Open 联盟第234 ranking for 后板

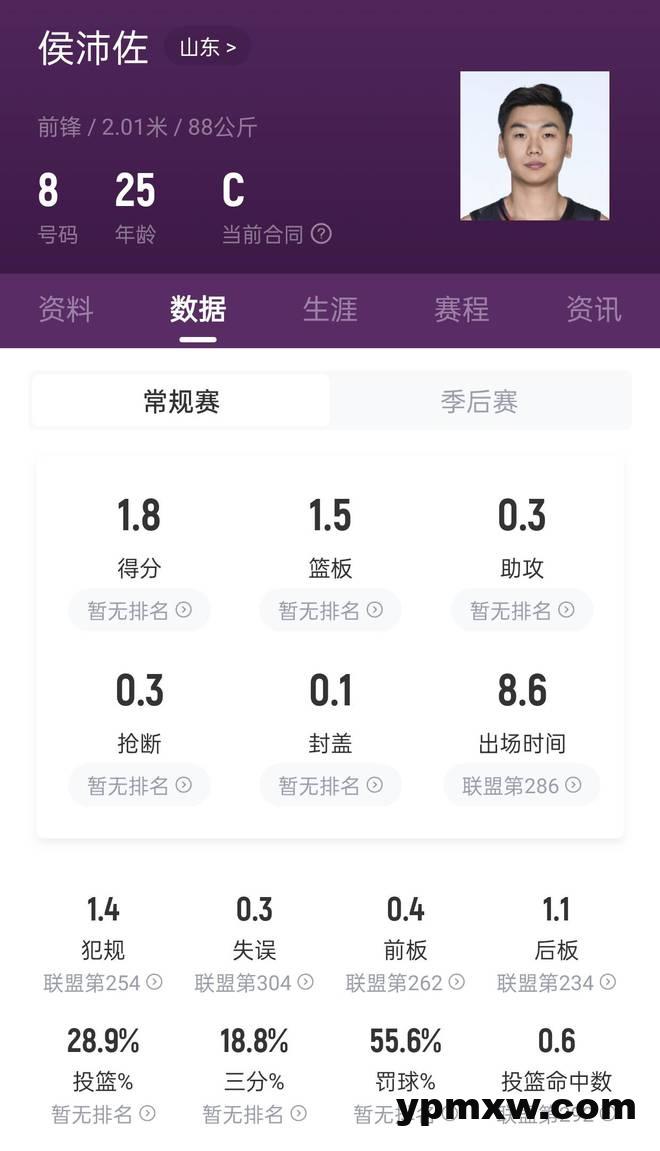tap(556, 983)
